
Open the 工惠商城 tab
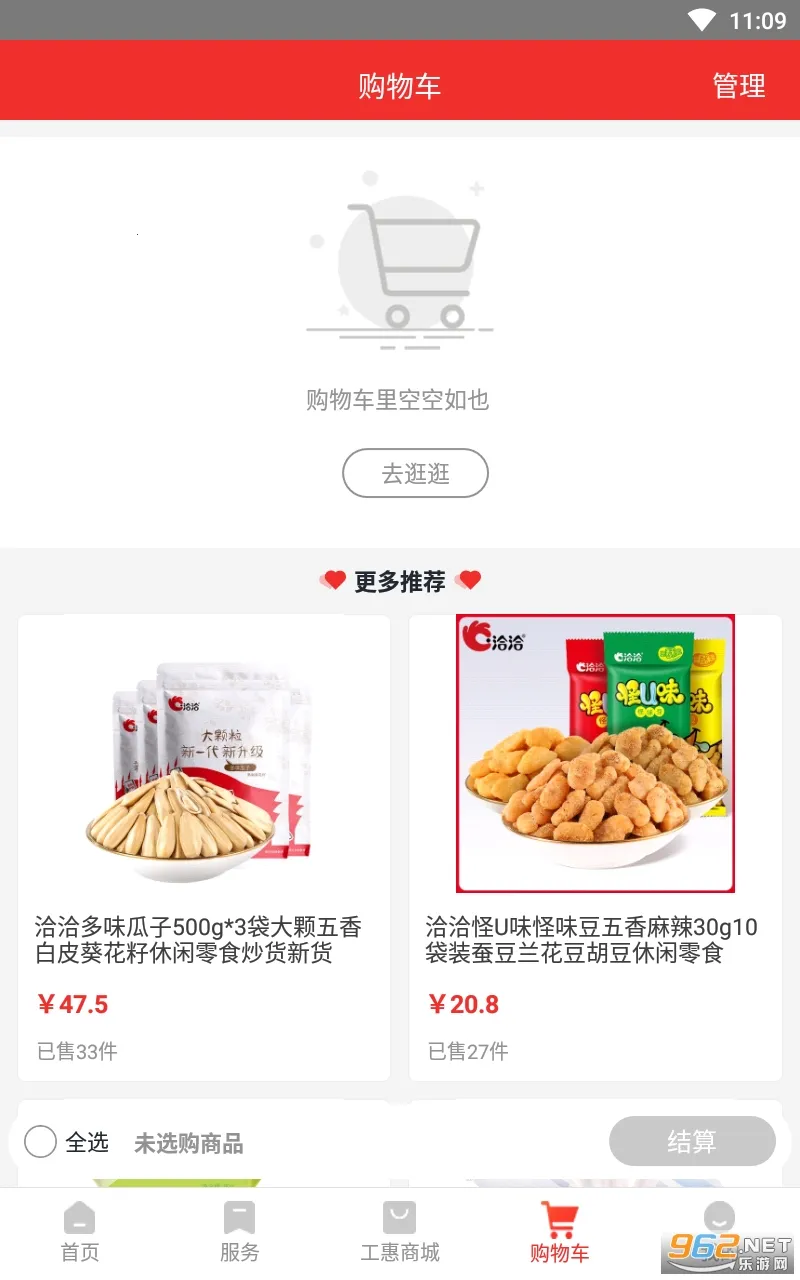400,1233
